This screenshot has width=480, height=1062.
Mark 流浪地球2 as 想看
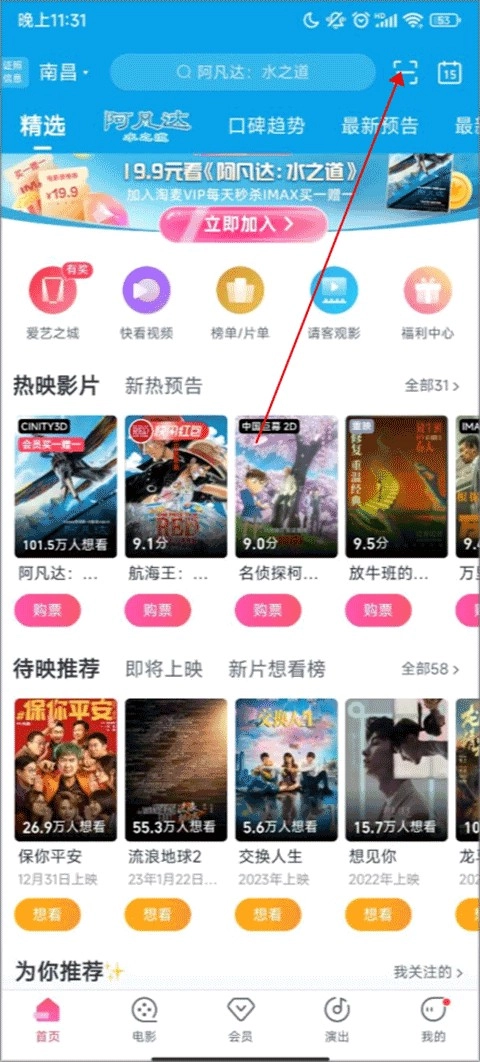158,914
